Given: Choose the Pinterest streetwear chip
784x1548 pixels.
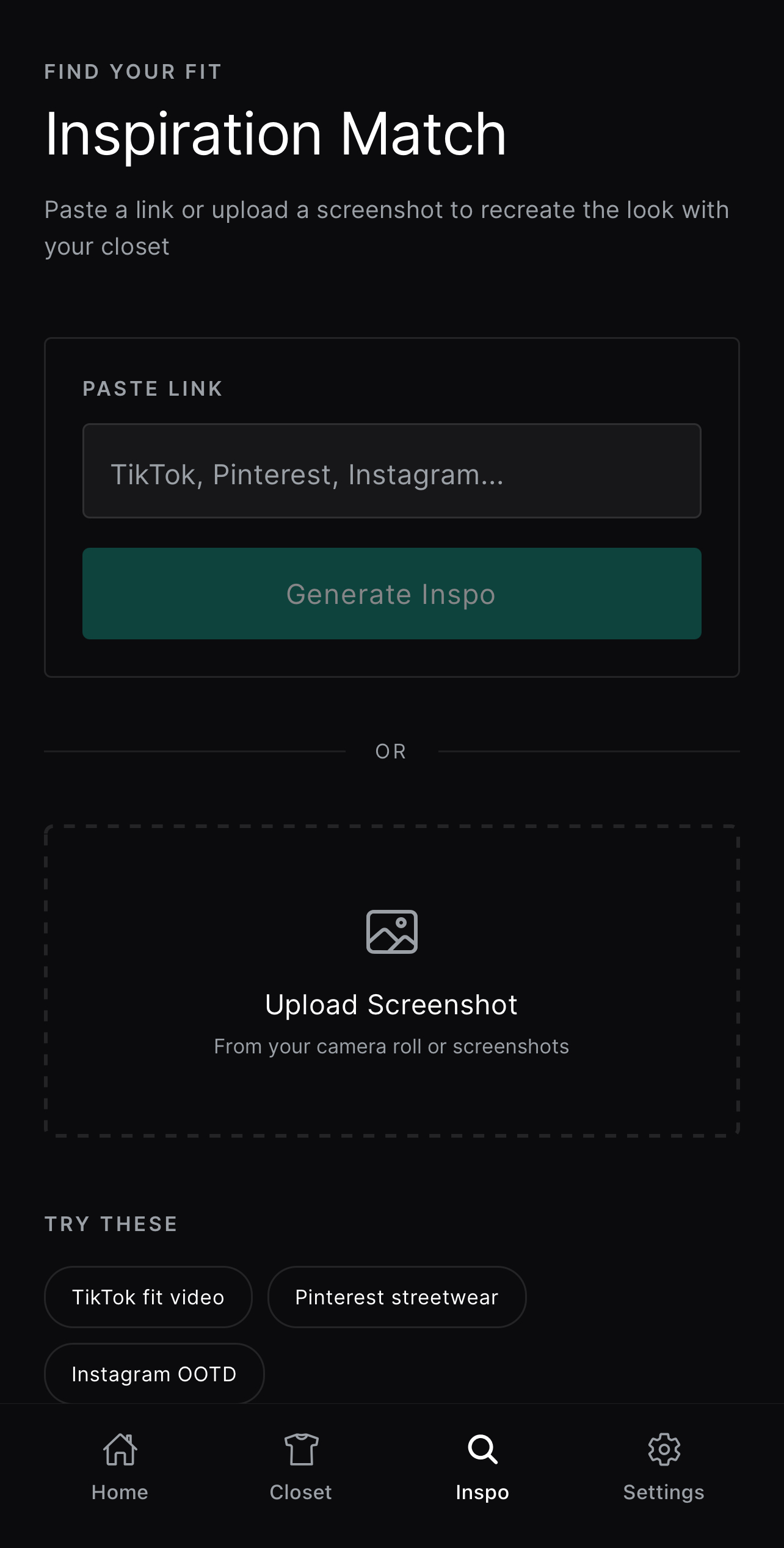Looking at the screenshot, I should [x=396, y=1296].
